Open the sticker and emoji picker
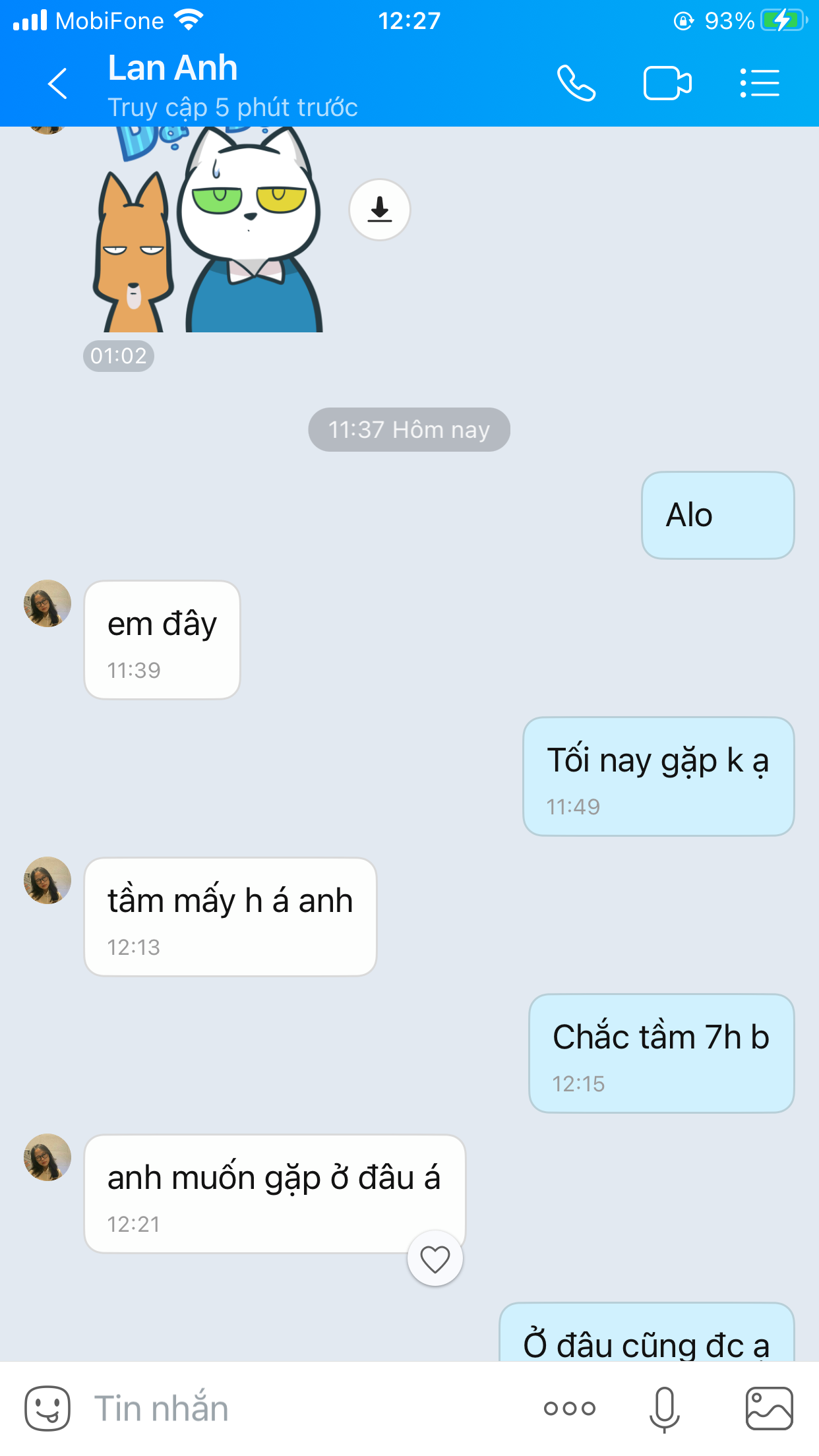 (47, 1408)
